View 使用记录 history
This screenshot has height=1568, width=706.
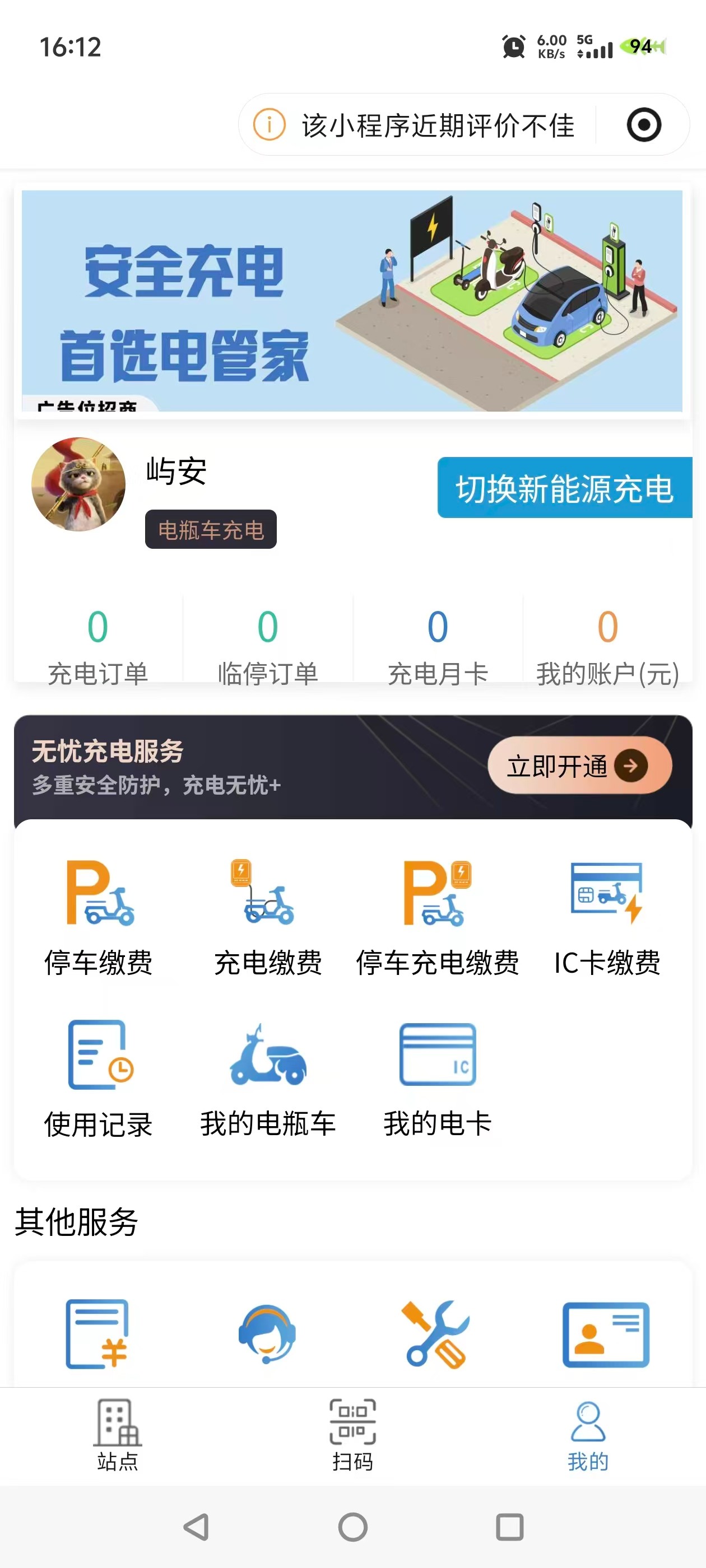[x=99, y=1078]
